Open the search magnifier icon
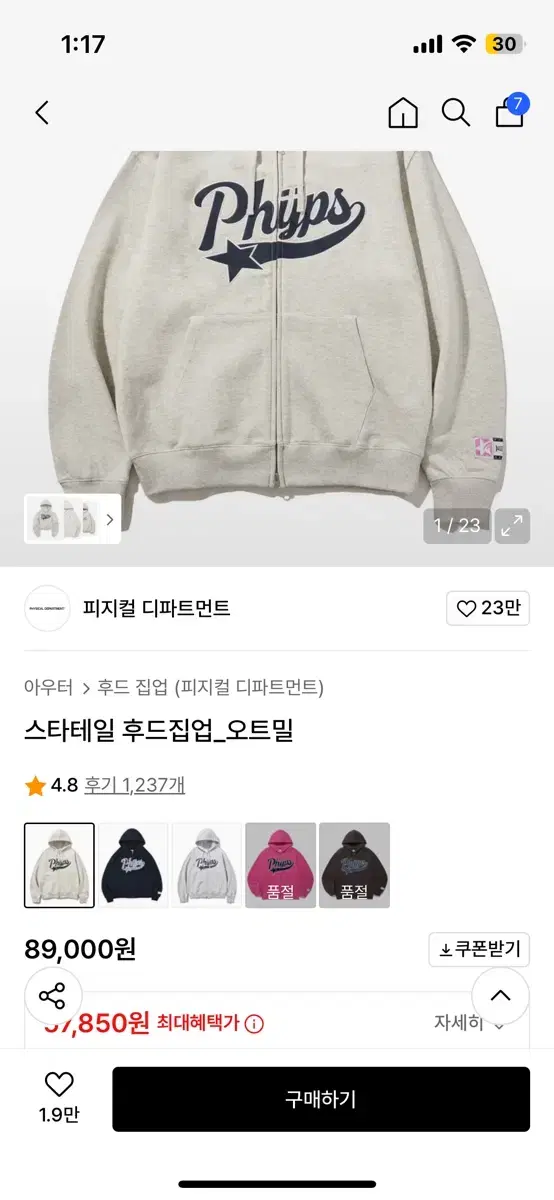 pyautogui.click(x=456, y=113)
